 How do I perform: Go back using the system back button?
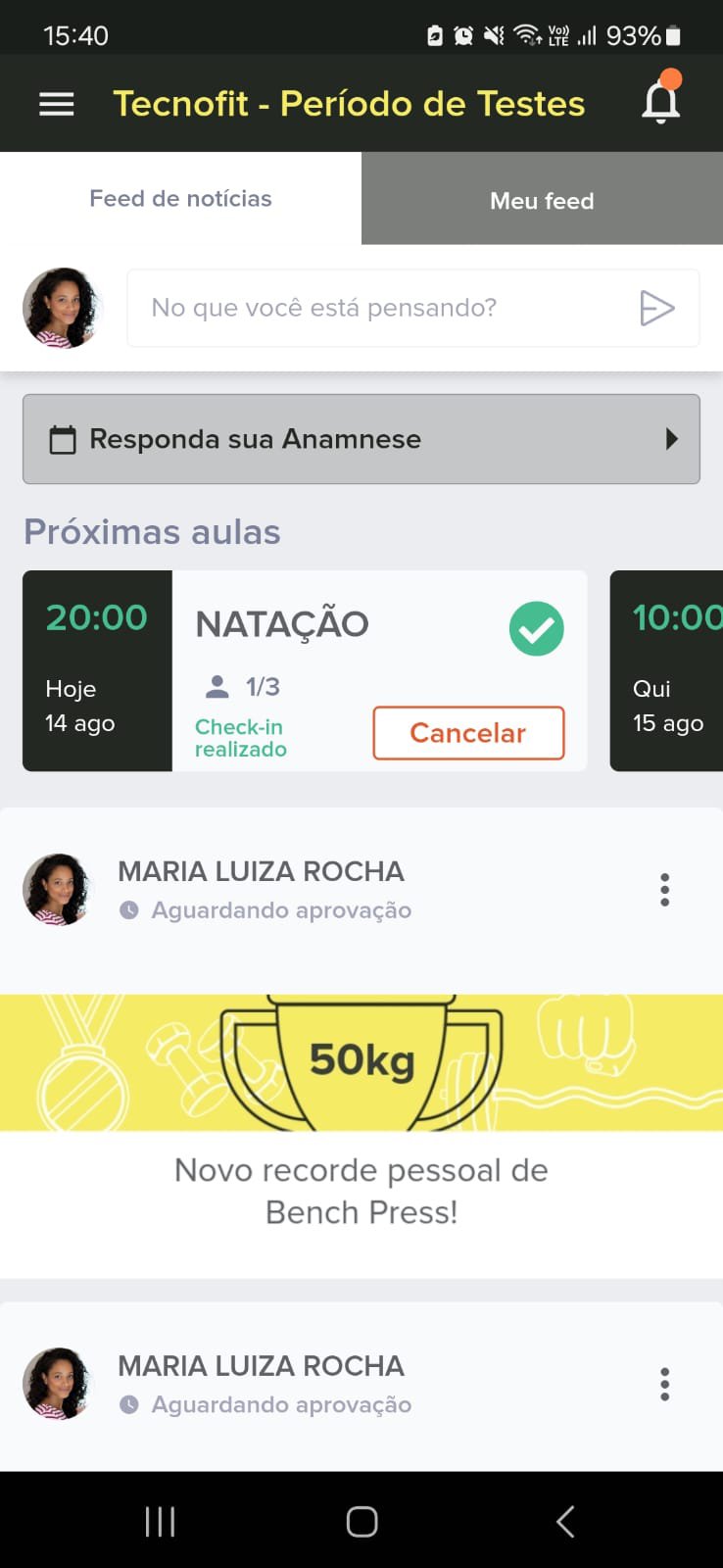click(565, 1521)
